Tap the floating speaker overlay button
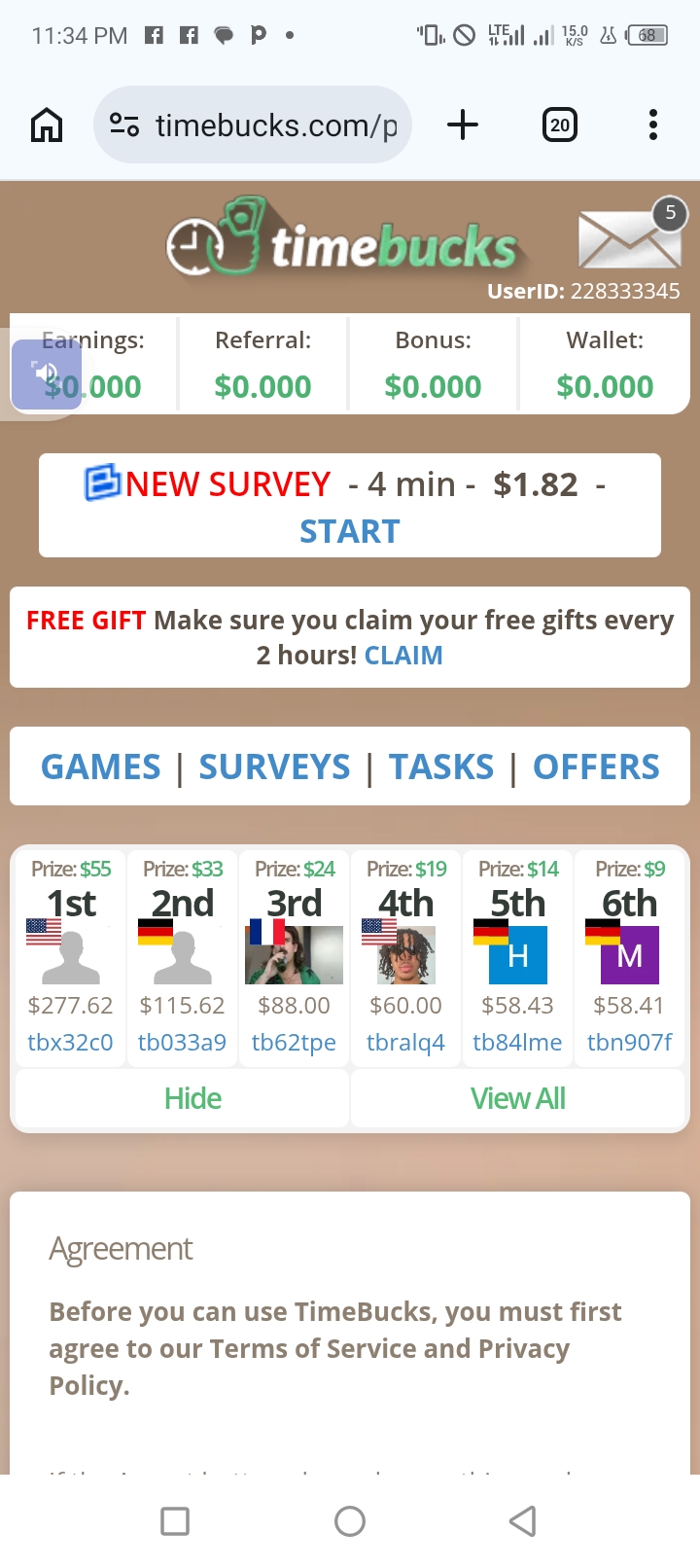This screenshot has height=1568, width=700. click(x=46, y=374)
